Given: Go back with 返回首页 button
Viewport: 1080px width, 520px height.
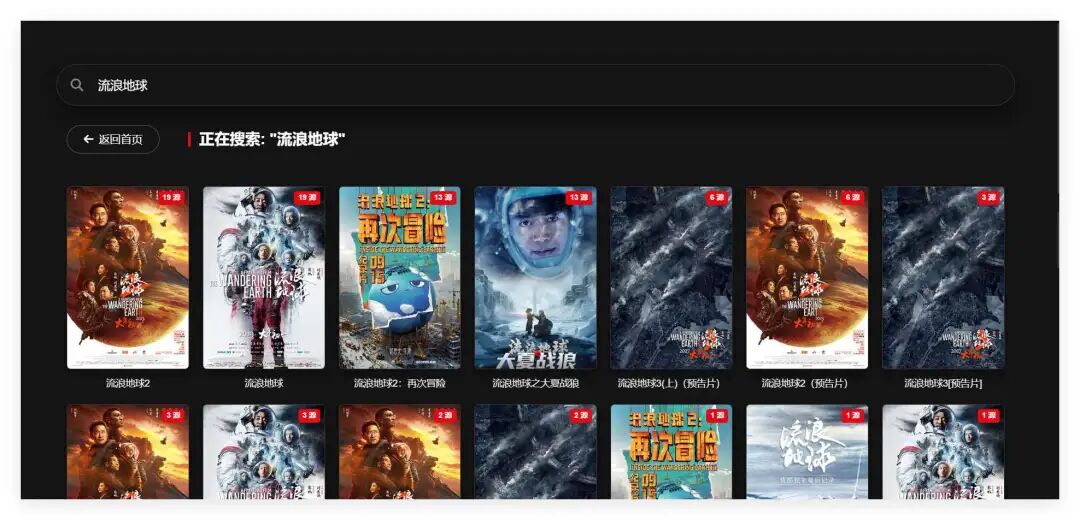Looking at the screenshot, I should (113, 139).
